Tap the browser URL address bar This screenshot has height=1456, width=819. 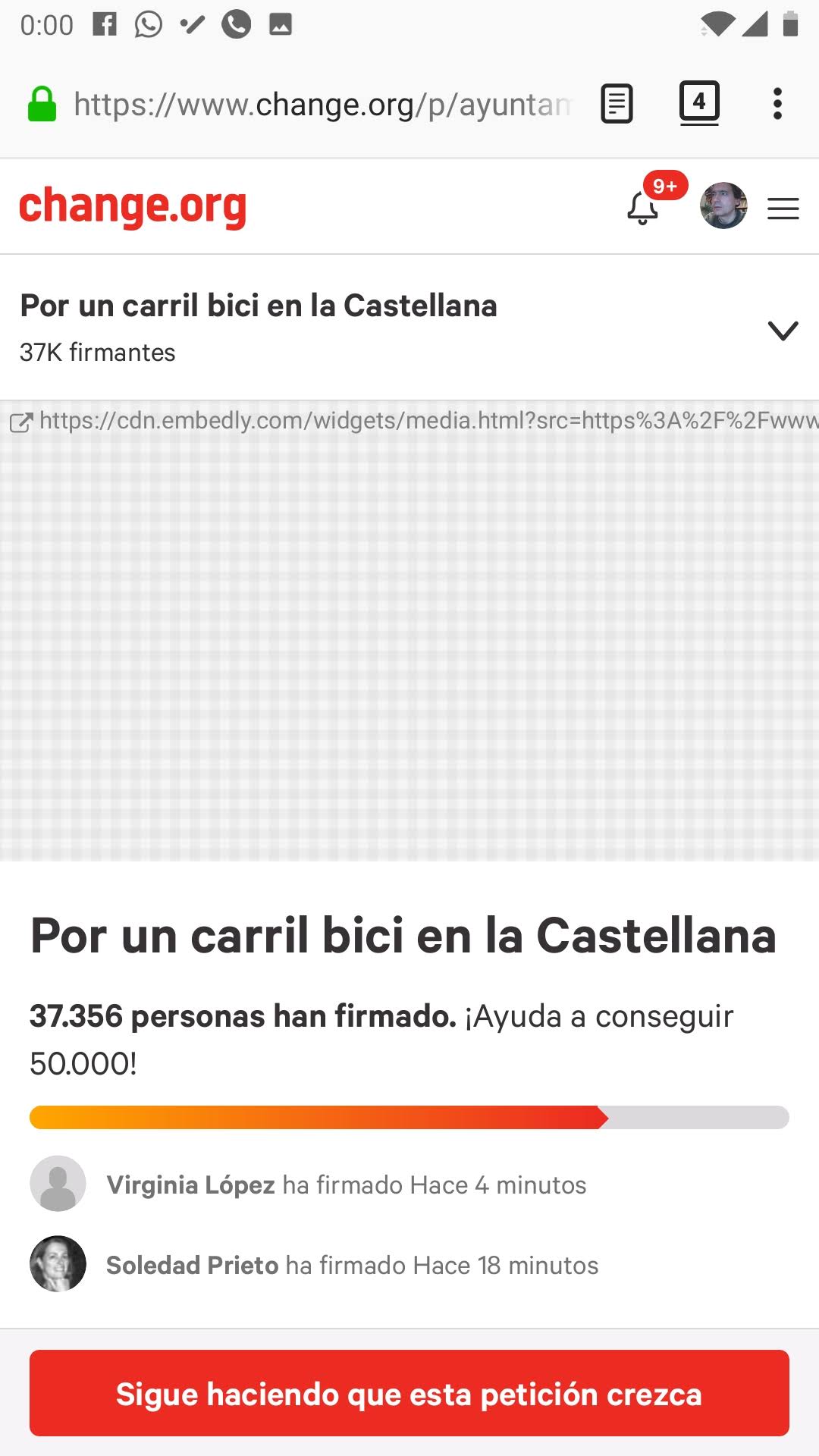(x=322, y=105)
